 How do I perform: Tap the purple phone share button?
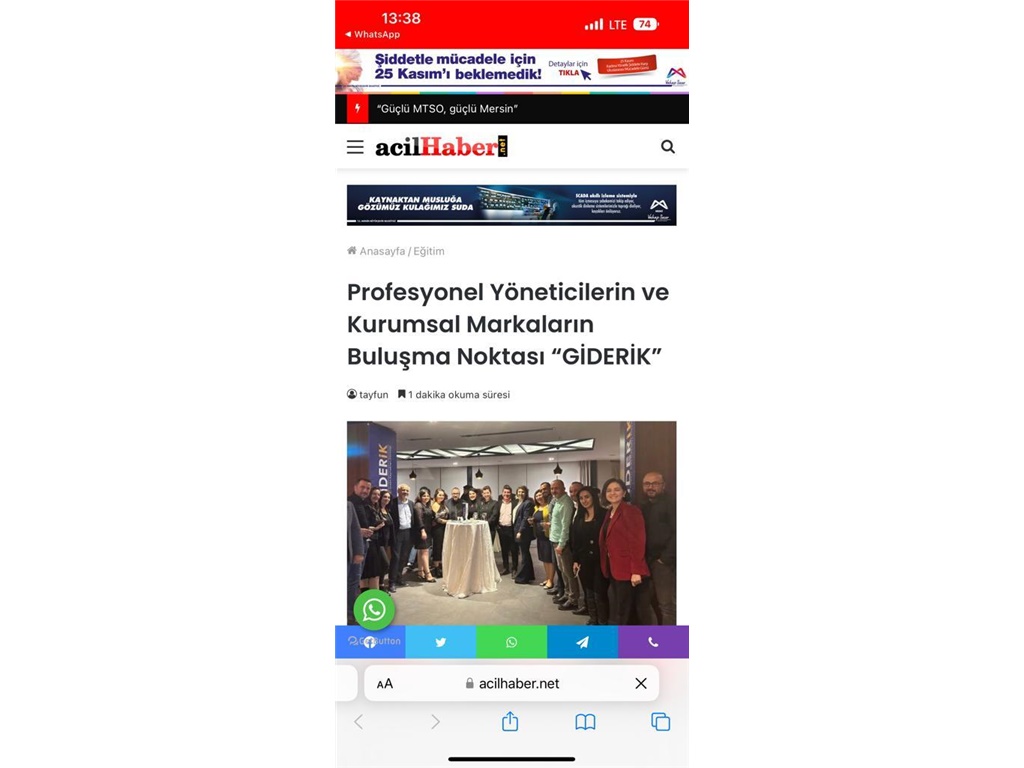pyautogui.click(x=653, y=642)
